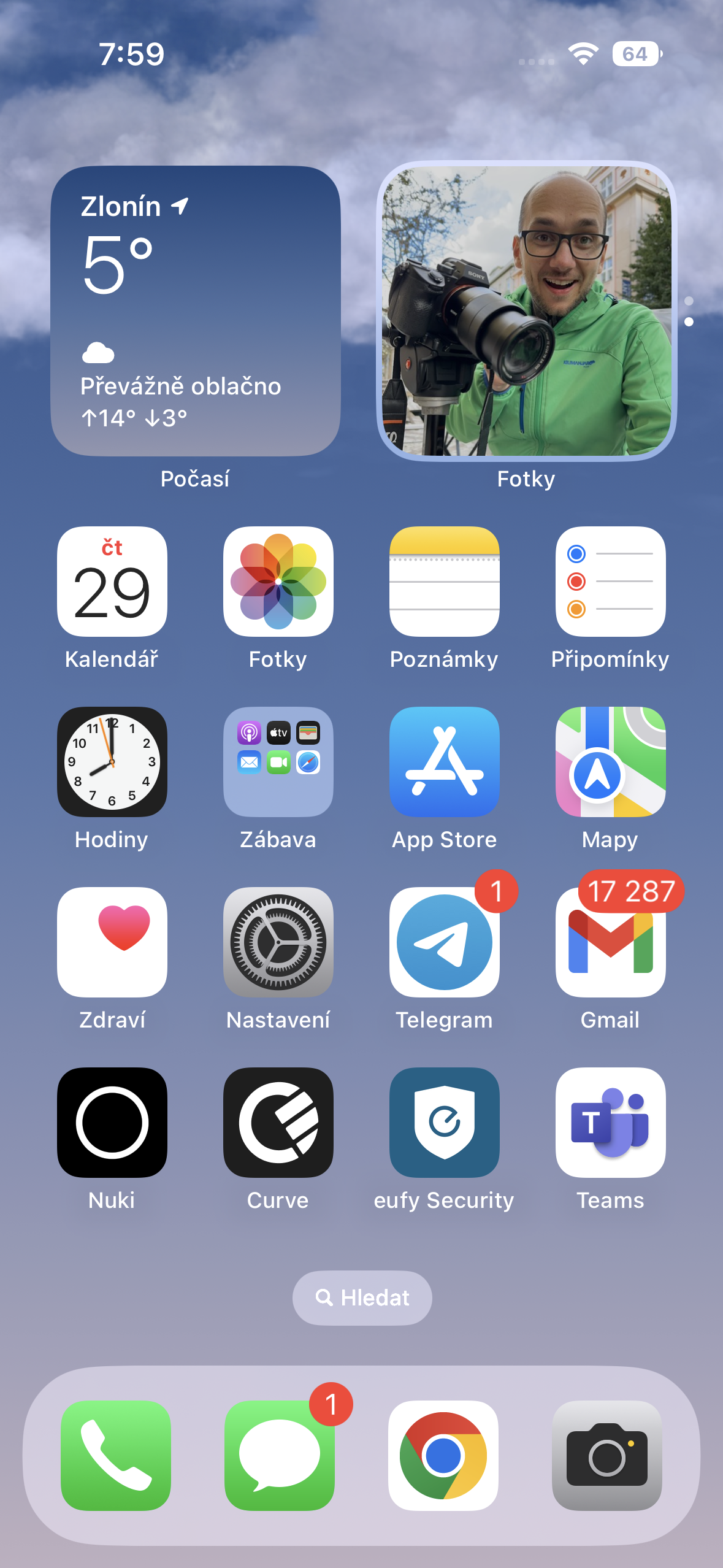Launch Mapy for navigation
Screen dimensions: 723x1568
(x=610, y=762)
